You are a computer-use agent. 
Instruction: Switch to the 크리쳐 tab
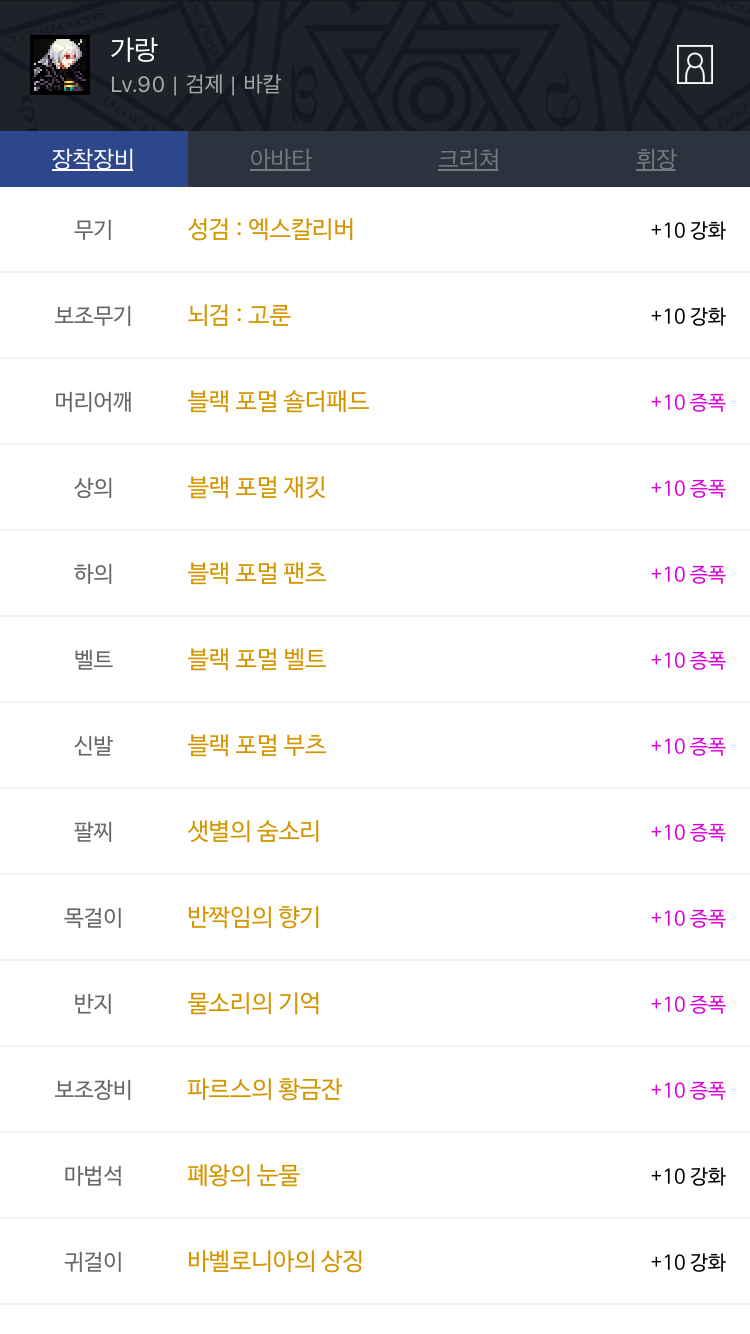click(x=468, y=159)
